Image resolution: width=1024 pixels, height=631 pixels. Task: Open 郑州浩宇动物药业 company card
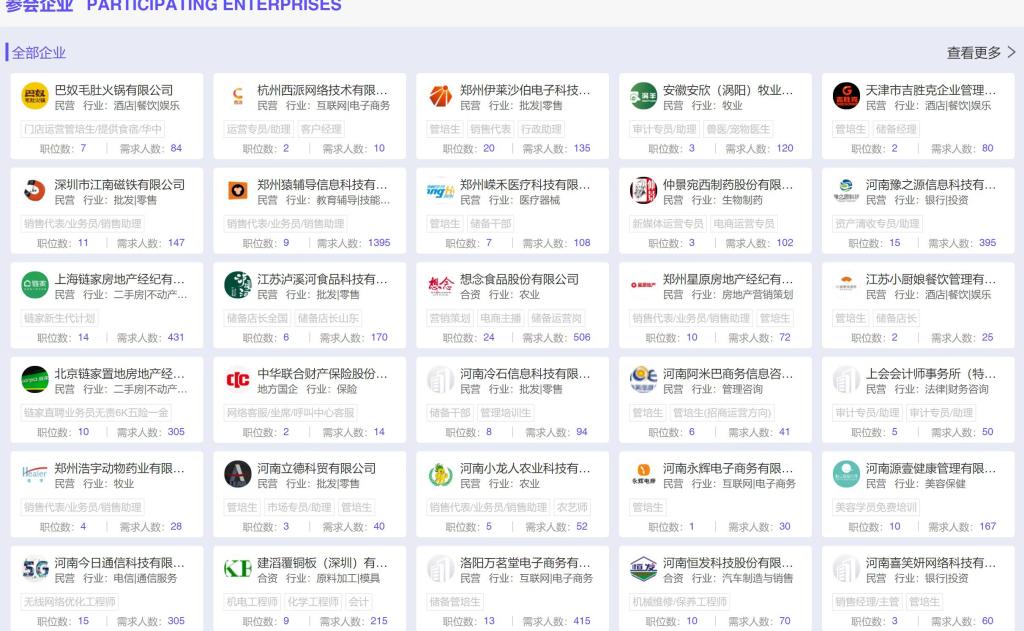(x=119, y=468)
